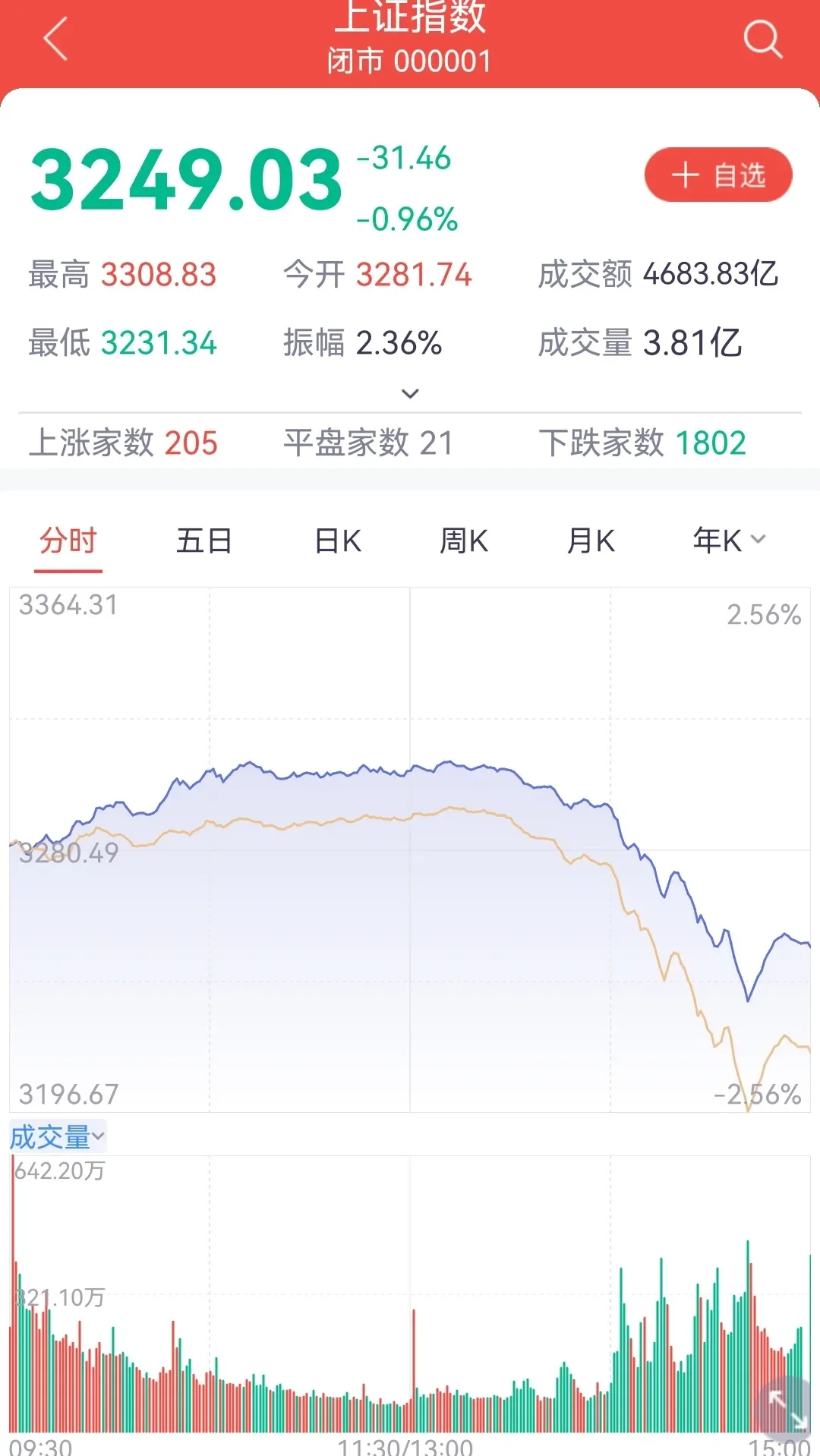This screenshot has width=820, height=1456.
Task: Open the 年K dropdown tab
Action: click(730, 540)
